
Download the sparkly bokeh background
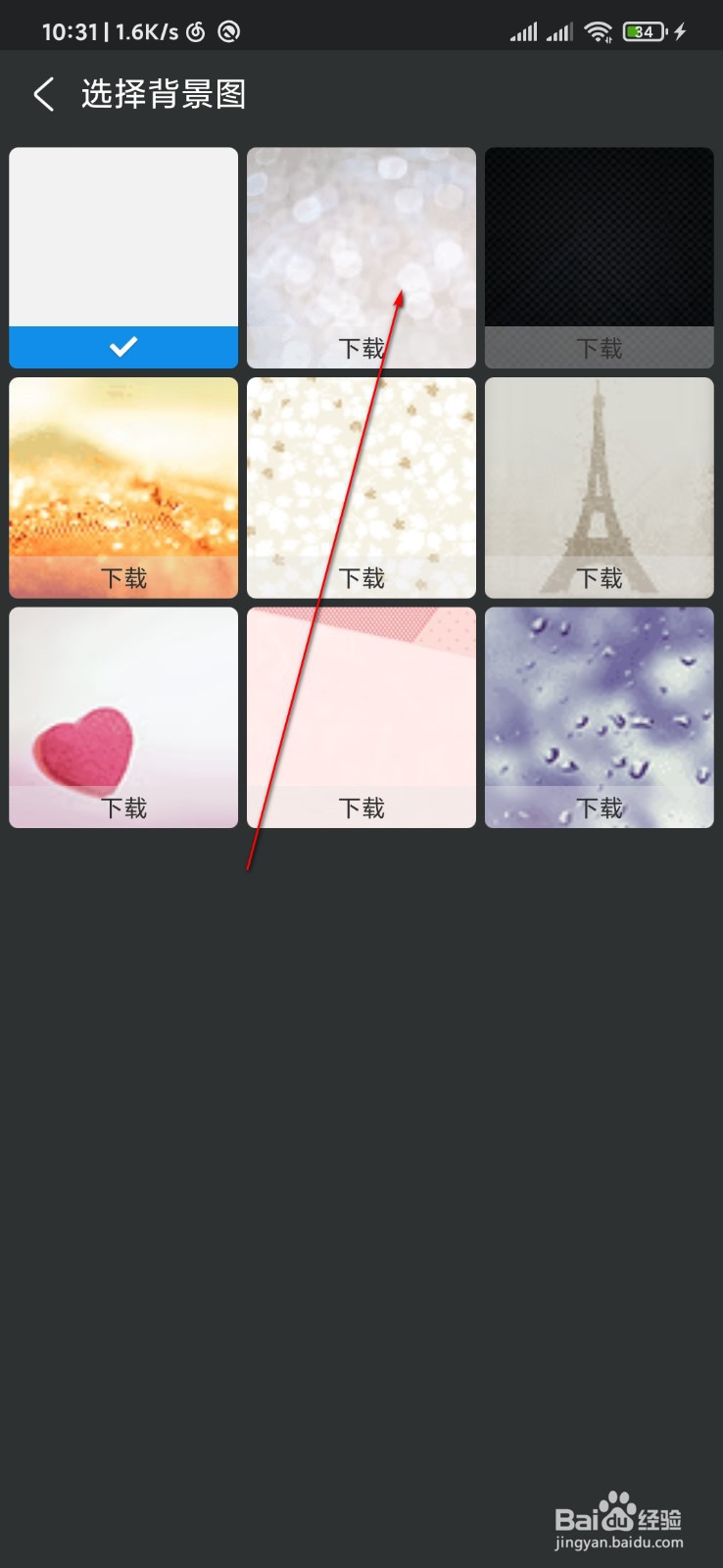tap(361, 346)
